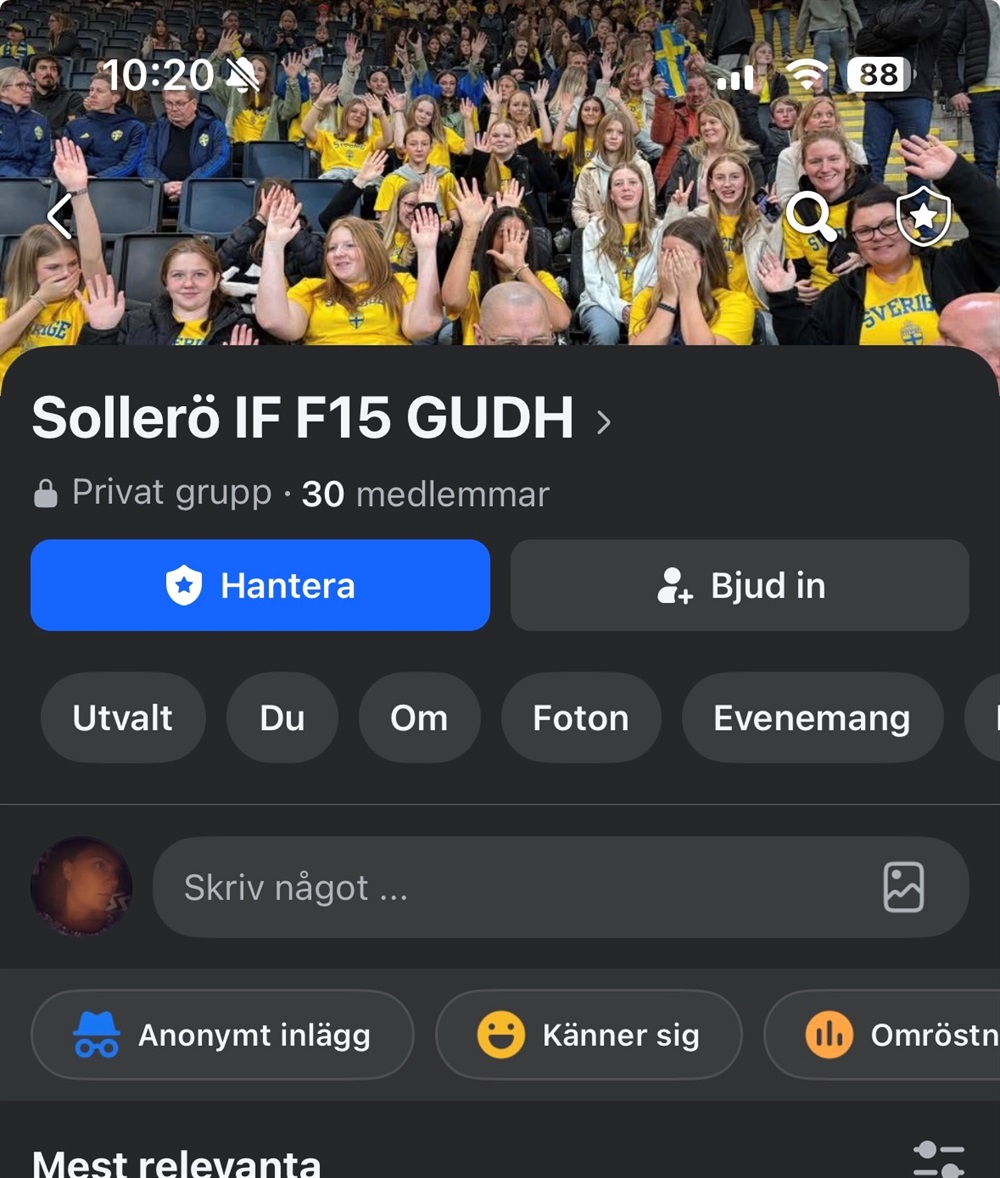Switch to the Evenemang tab
1000x1178 pixels.
tap(811, 718)
